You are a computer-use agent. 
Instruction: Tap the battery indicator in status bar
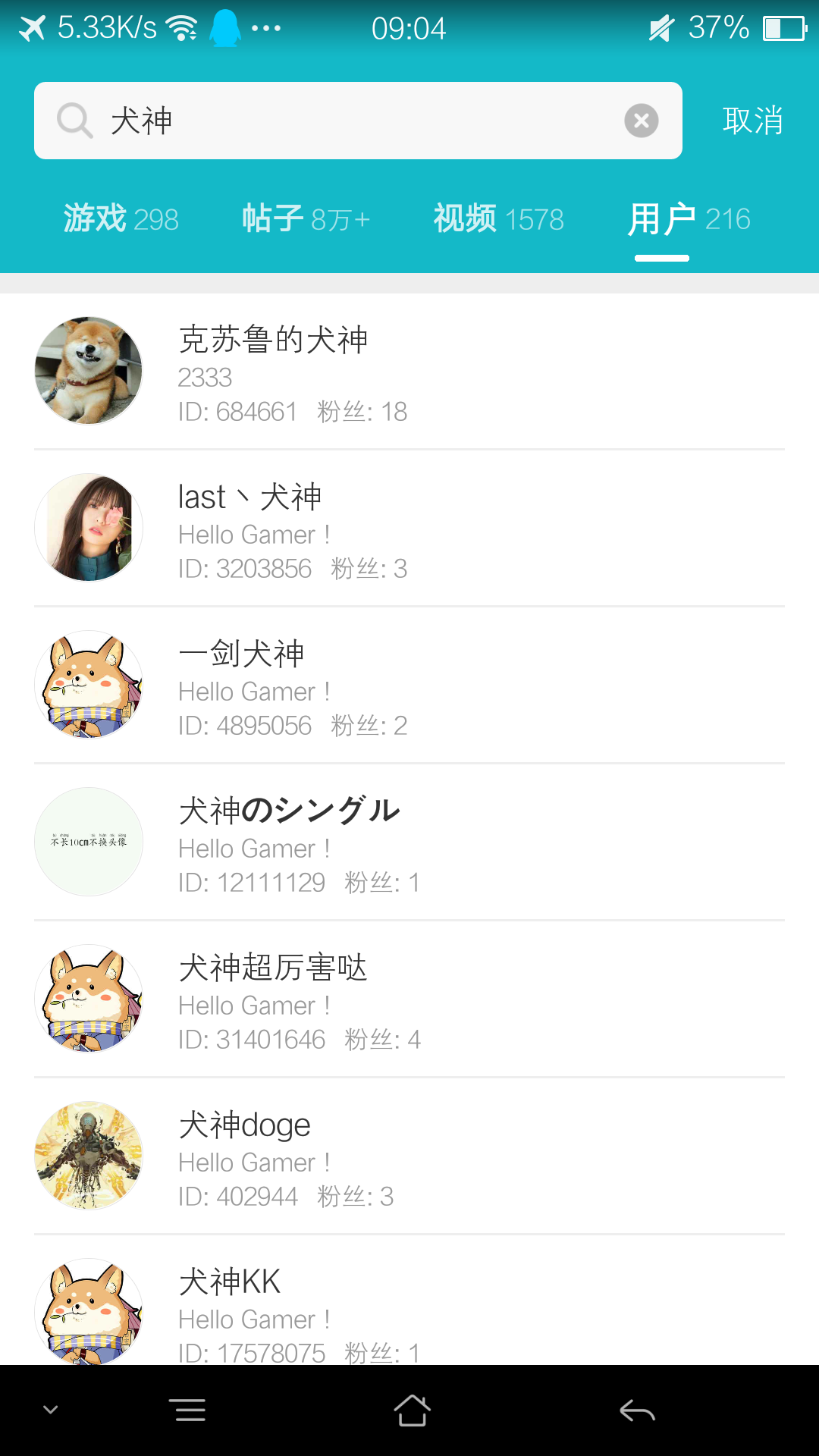785,27
